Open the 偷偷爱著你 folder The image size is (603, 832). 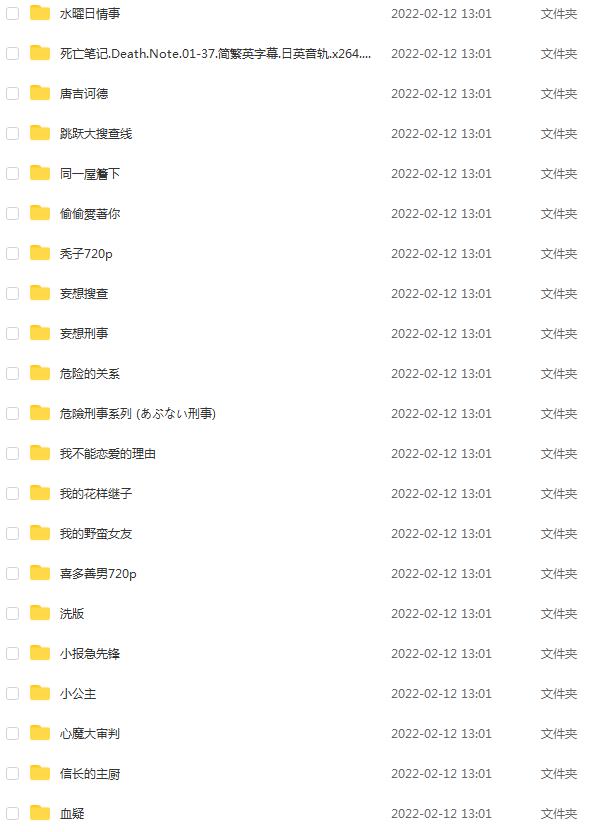(89, 214)
